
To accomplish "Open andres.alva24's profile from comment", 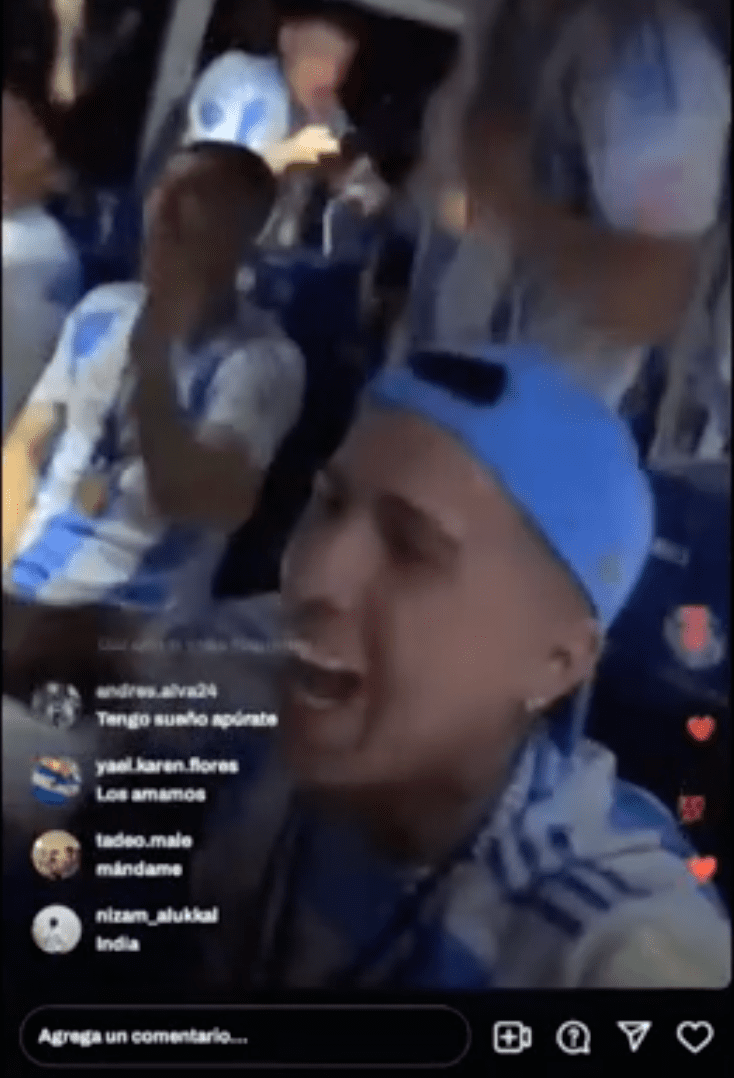I will [x=56, y=705].
